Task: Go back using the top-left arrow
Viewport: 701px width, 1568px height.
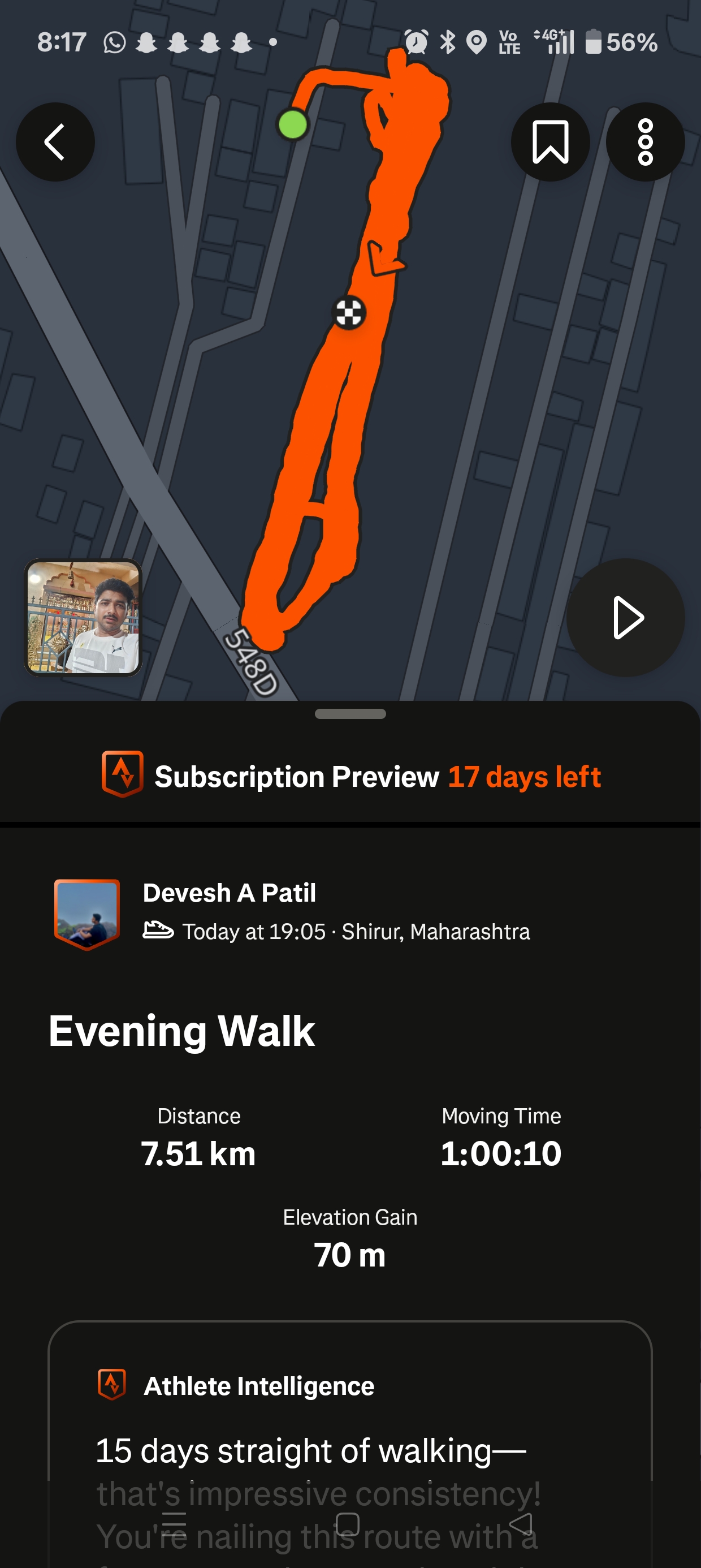Action: pos(55,142)
